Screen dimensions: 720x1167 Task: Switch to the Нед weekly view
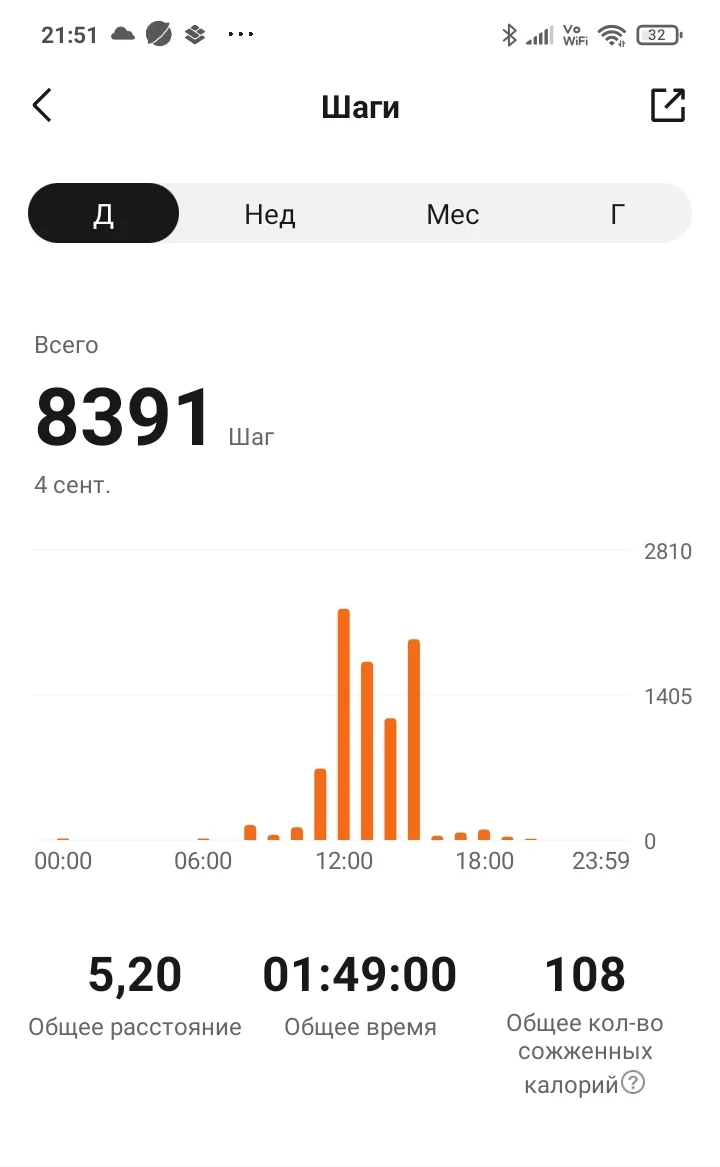tap(270, 214)
